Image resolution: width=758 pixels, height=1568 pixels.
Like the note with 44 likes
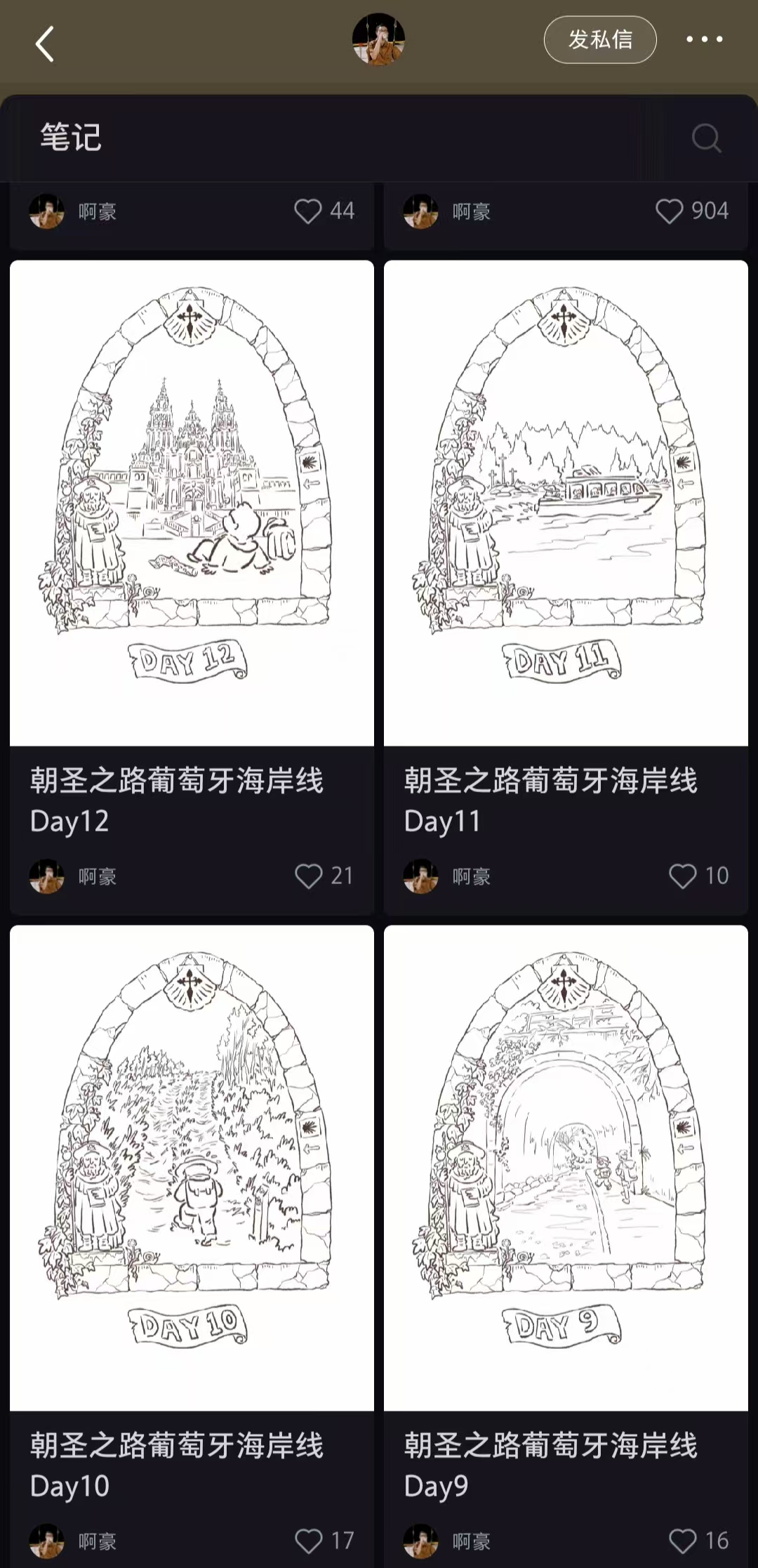pyautogui.click(x=307, y=211)
